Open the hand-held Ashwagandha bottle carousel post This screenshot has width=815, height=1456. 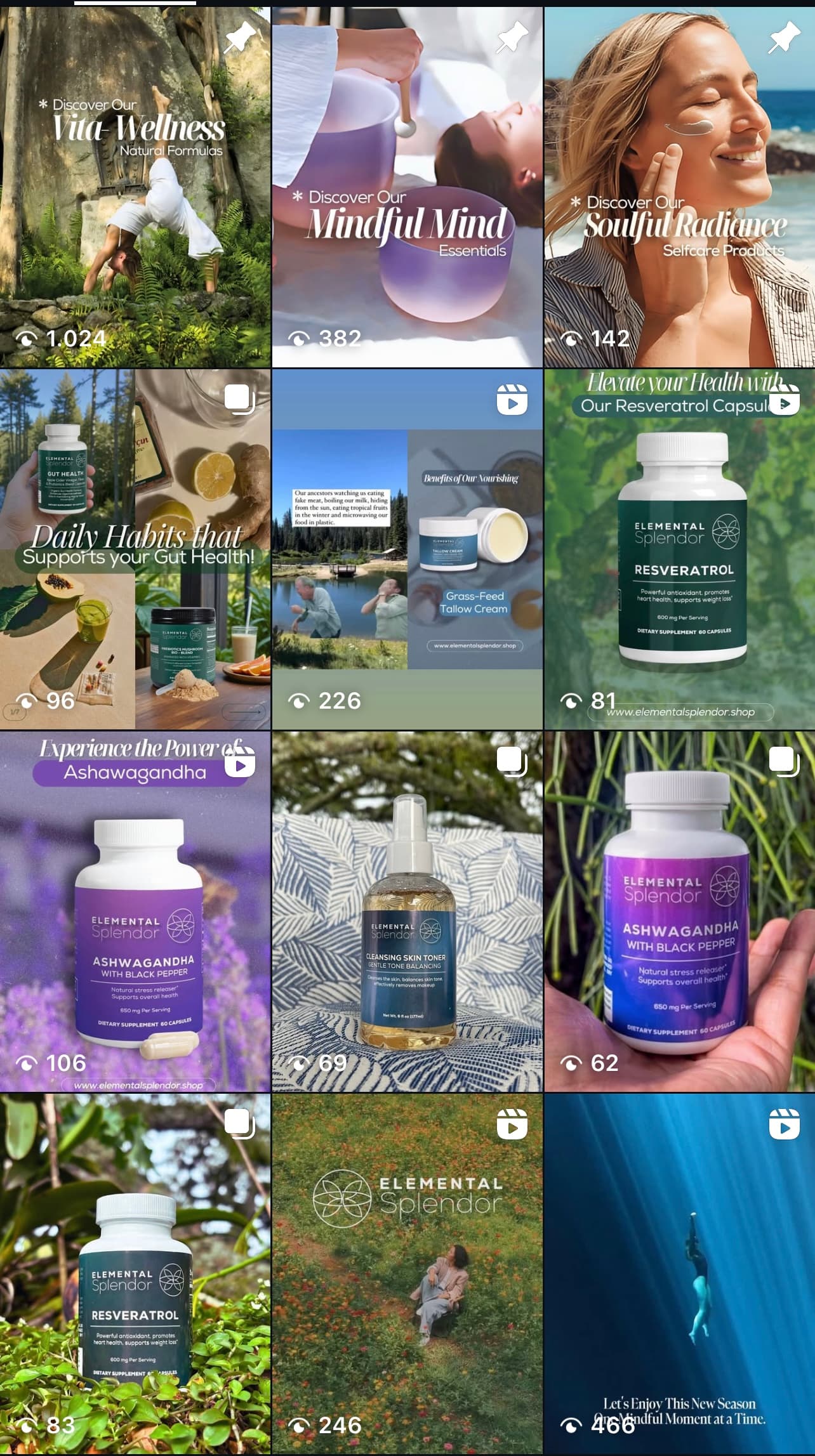point(679,912)
